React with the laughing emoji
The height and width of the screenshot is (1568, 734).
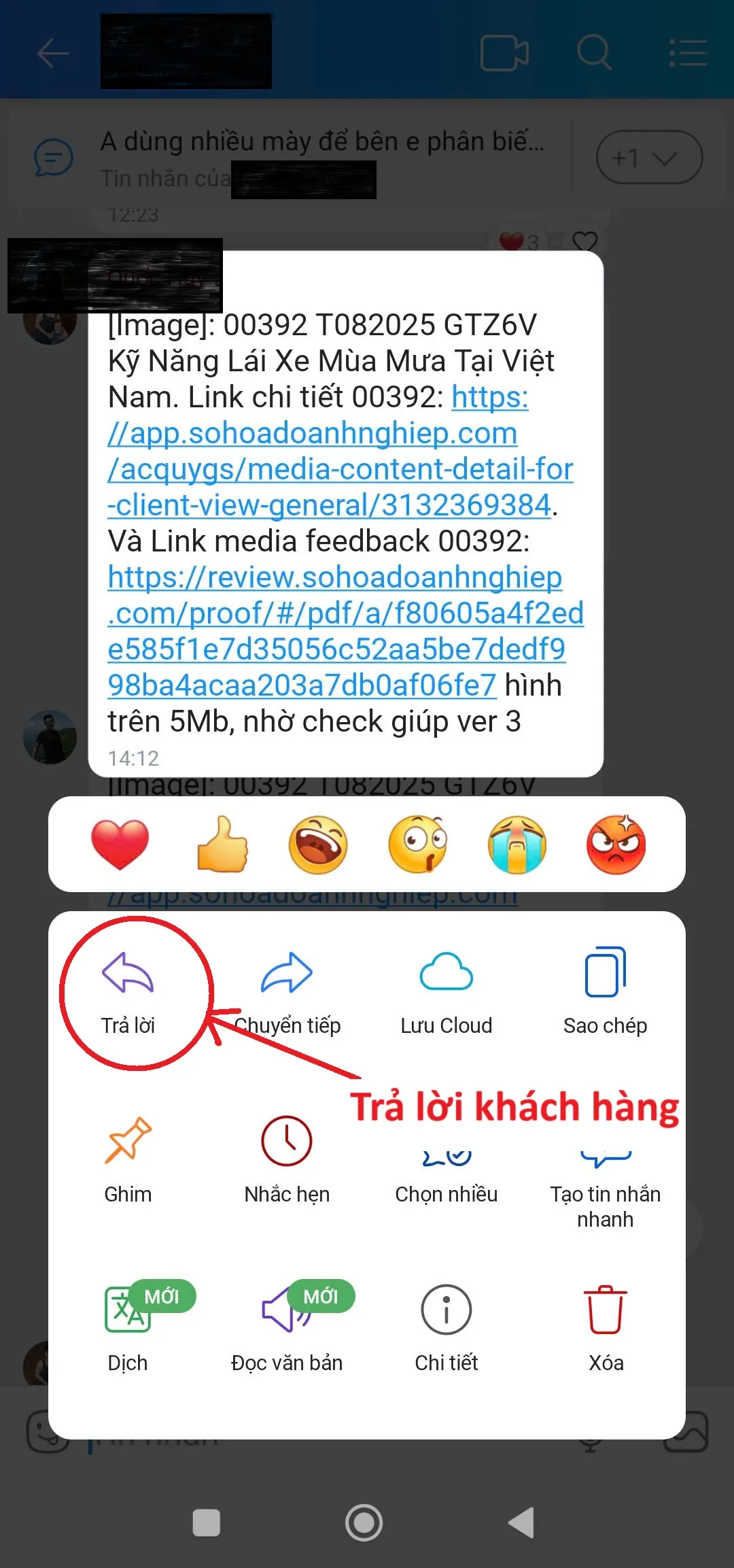(x=318, y=845)
